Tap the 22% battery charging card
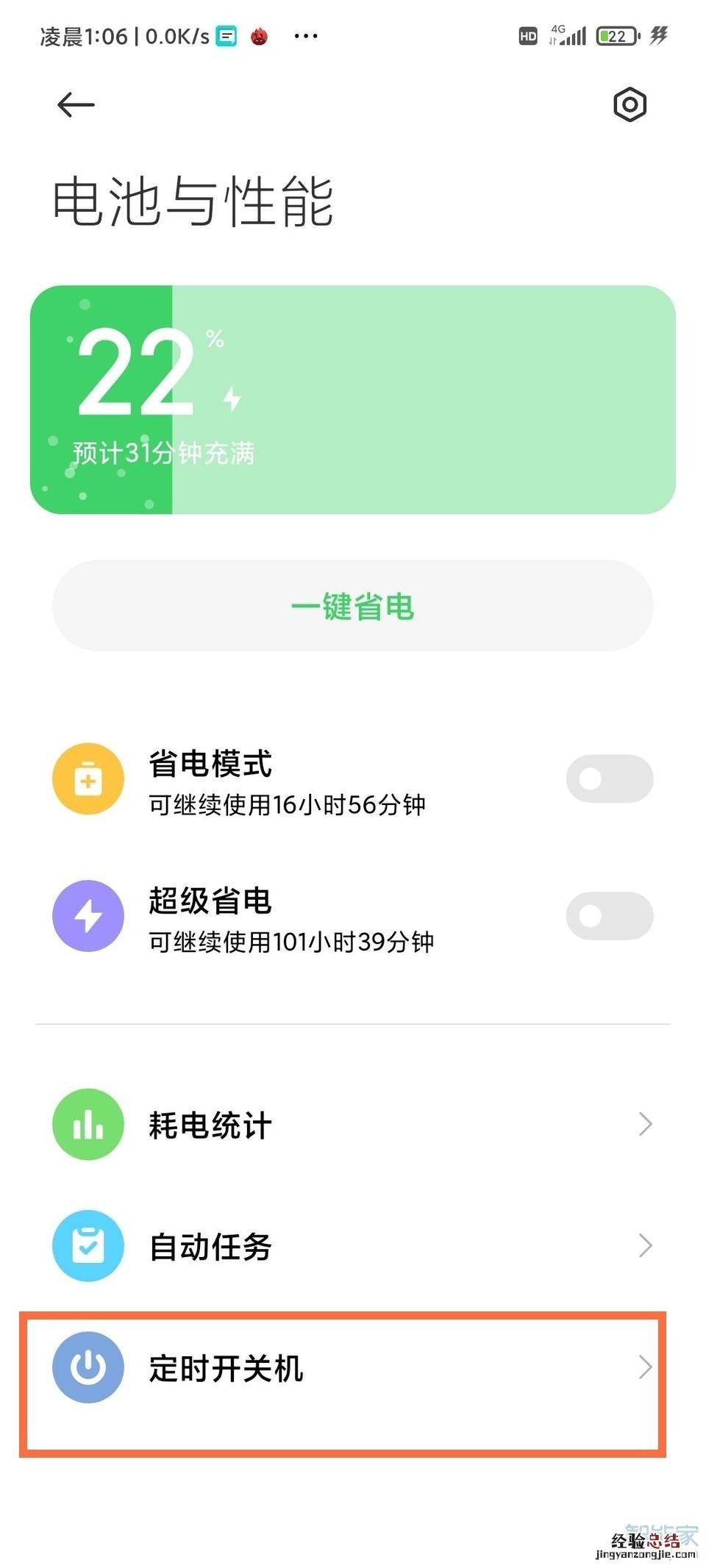 click(x=352, y=400)
